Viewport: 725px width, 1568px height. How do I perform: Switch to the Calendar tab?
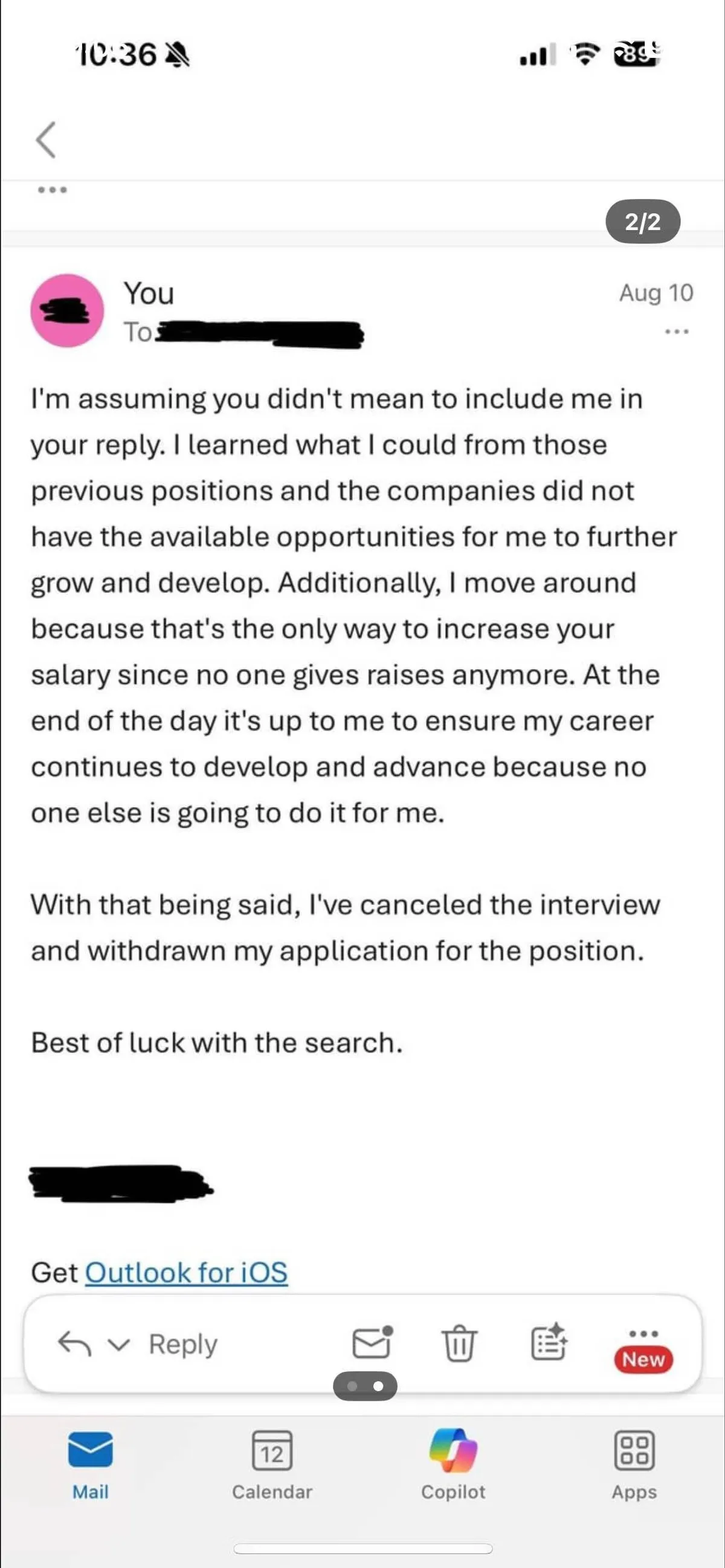click(x=272, y=1465)
